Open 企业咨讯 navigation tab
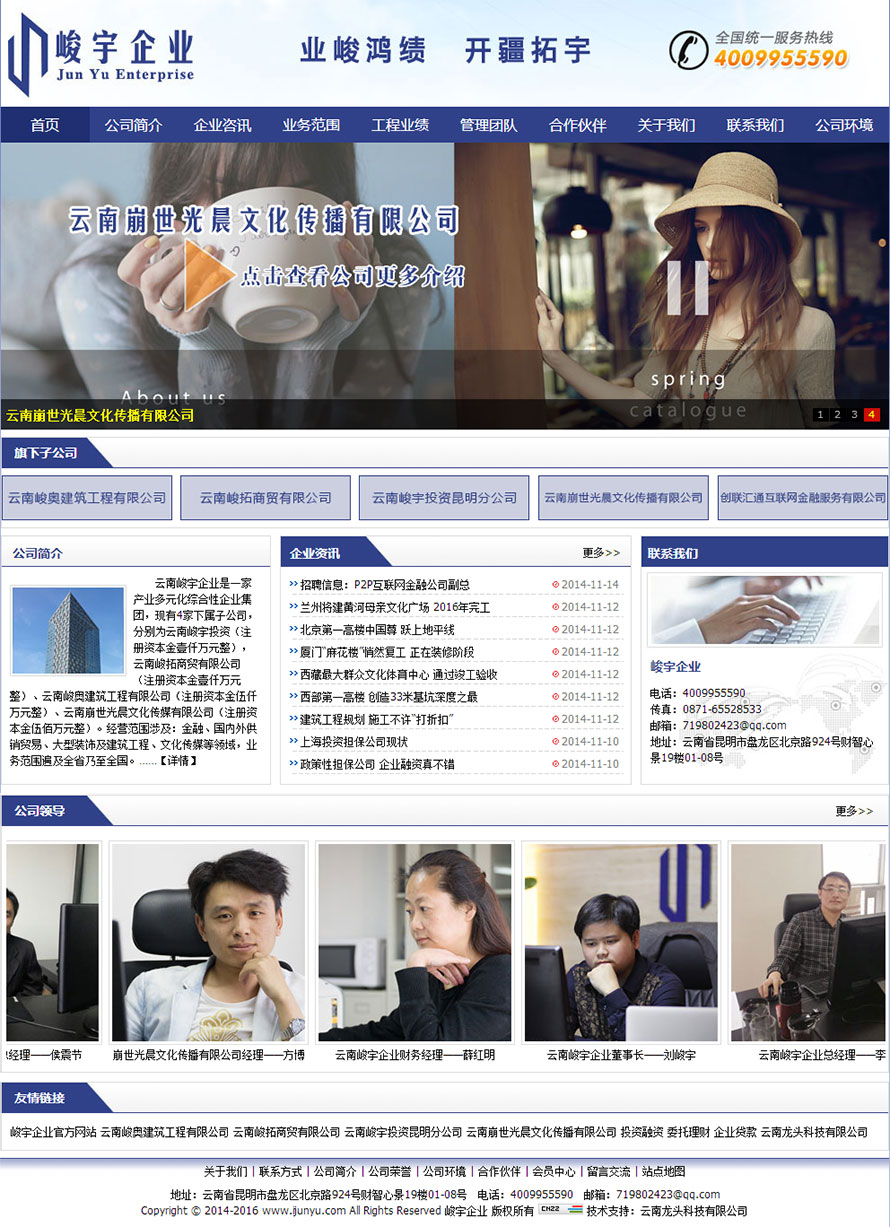Image resolution: width=890 pixels, height=1227 pixels. tap(222, 125)
